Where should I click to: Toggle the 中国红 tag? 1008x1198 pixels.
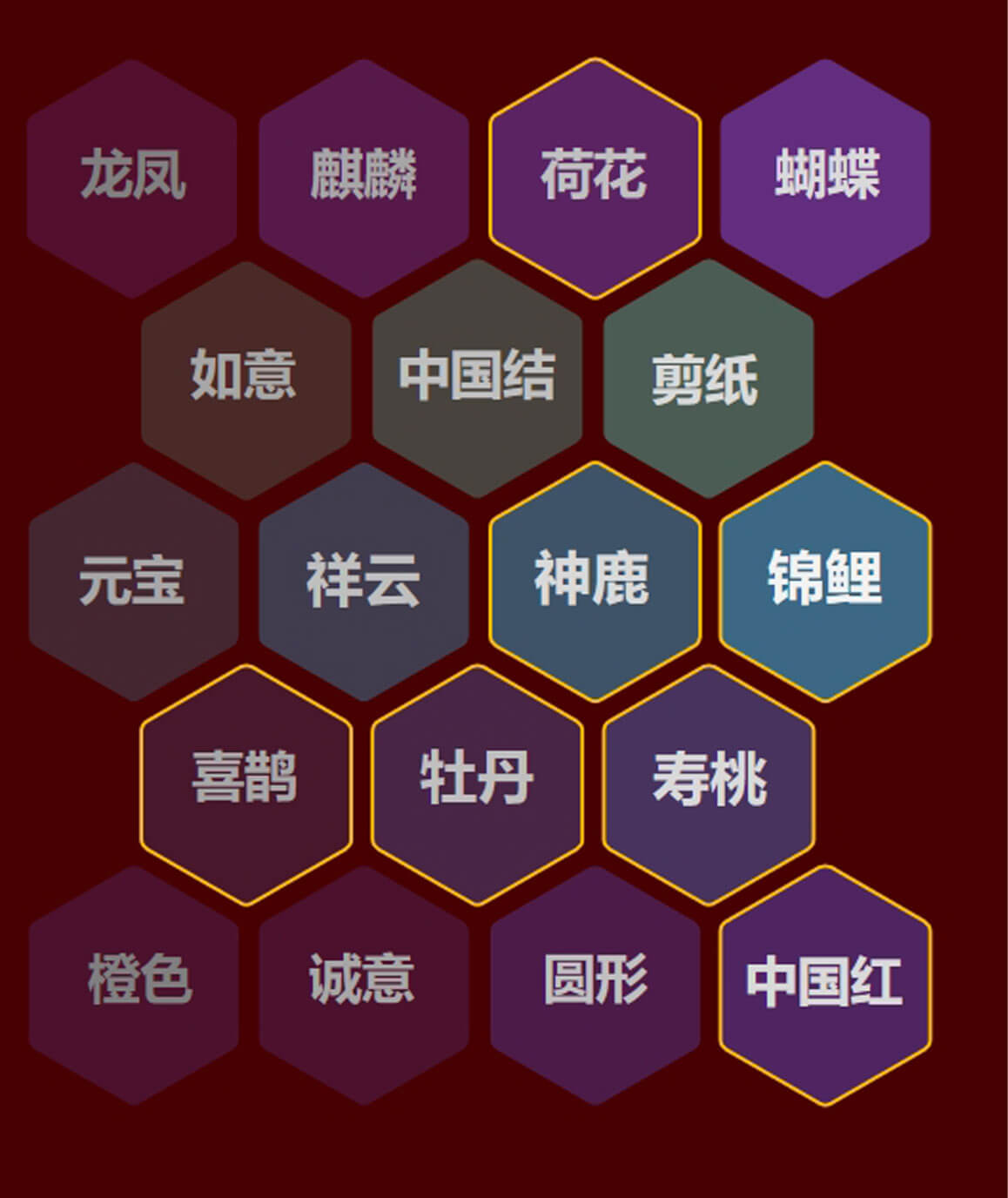click(x=825, y=984)
